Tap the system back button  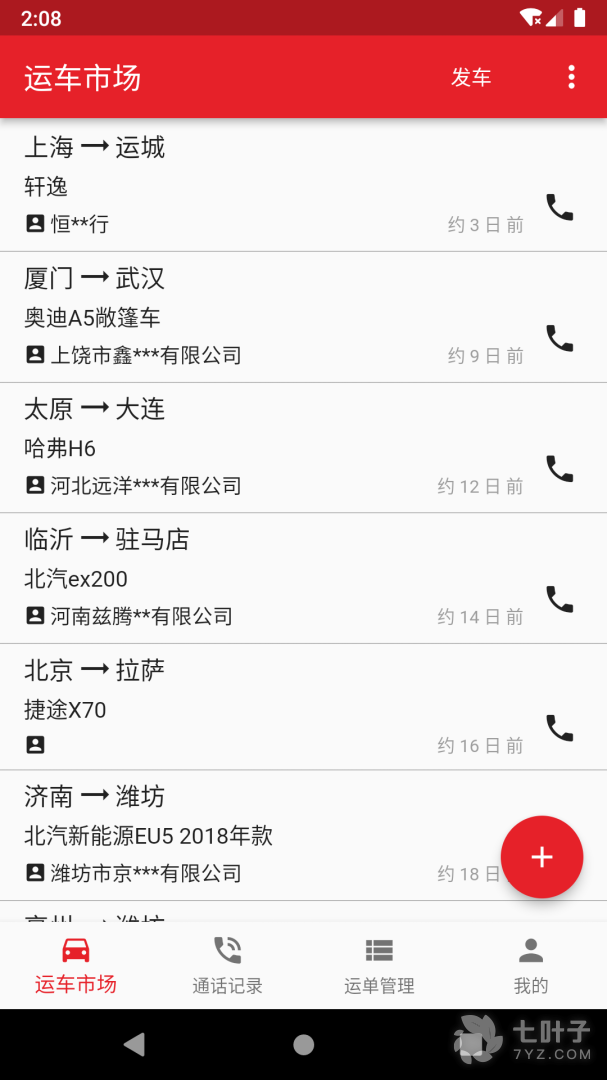point(134,1045)
